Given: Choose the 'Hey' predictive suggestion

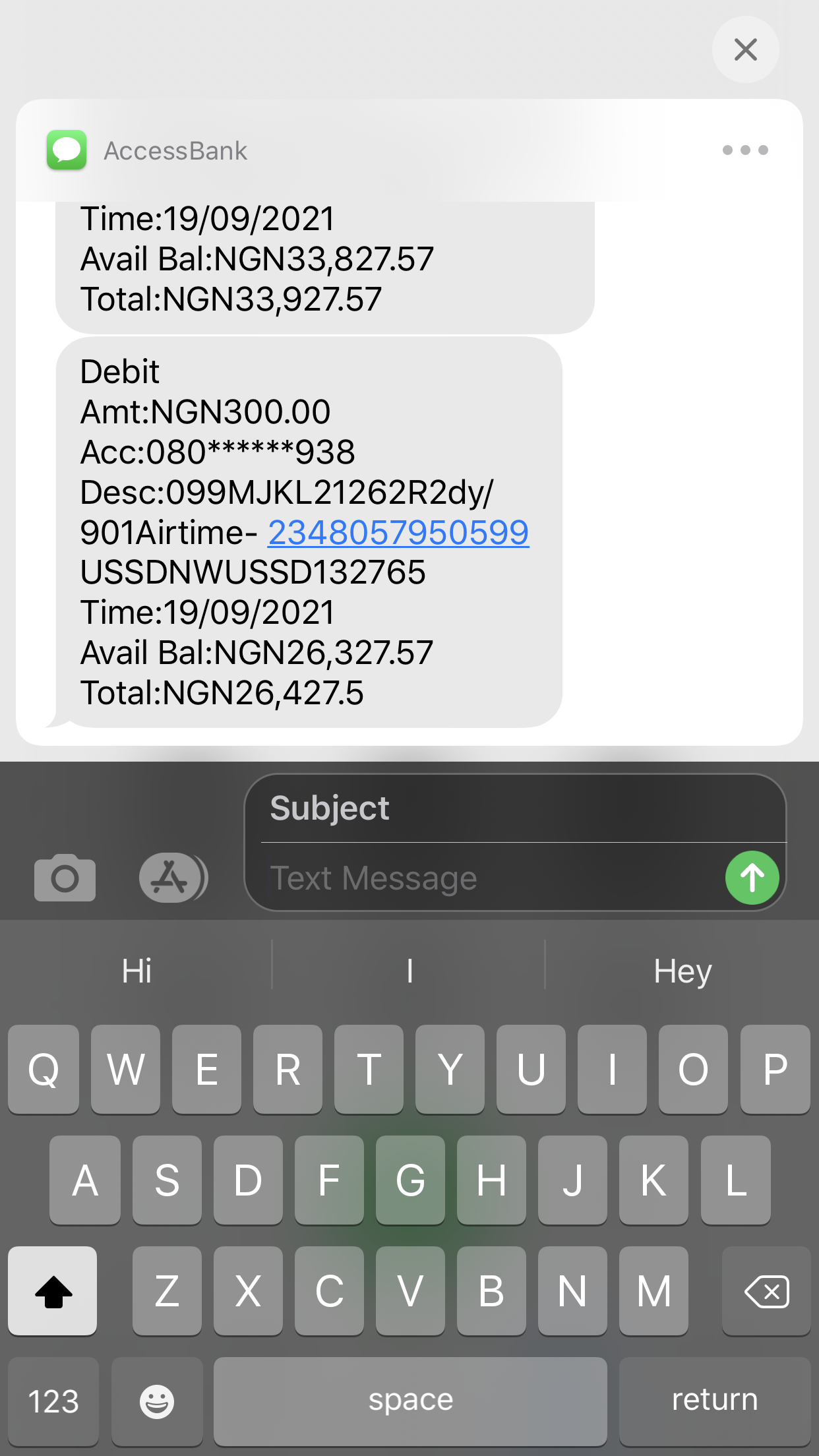Looking at the screenshot, I should pyautogui.click(x=682, y=971).
